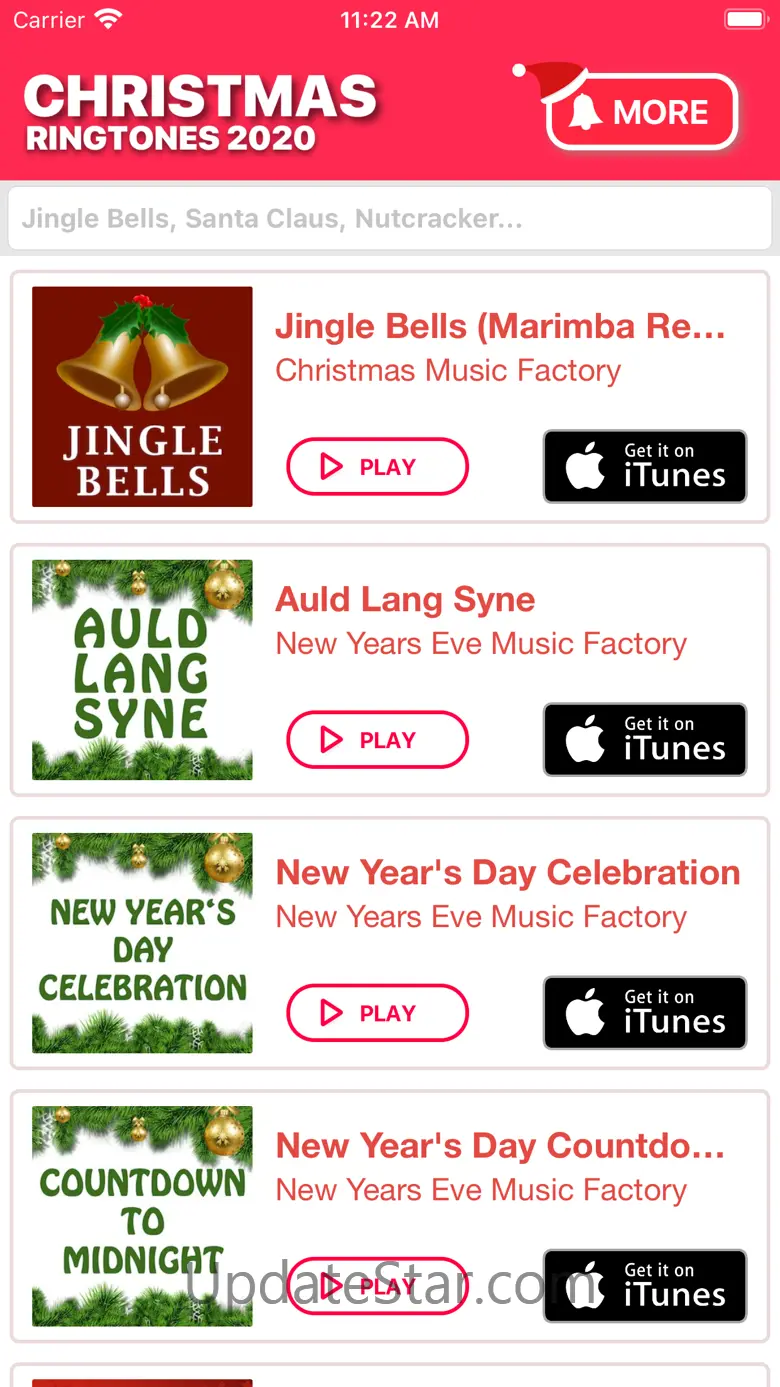The image size is (780, 1387).
Task: Open the Auld Lang Syne artwork tile
Action: coord(142,670)
